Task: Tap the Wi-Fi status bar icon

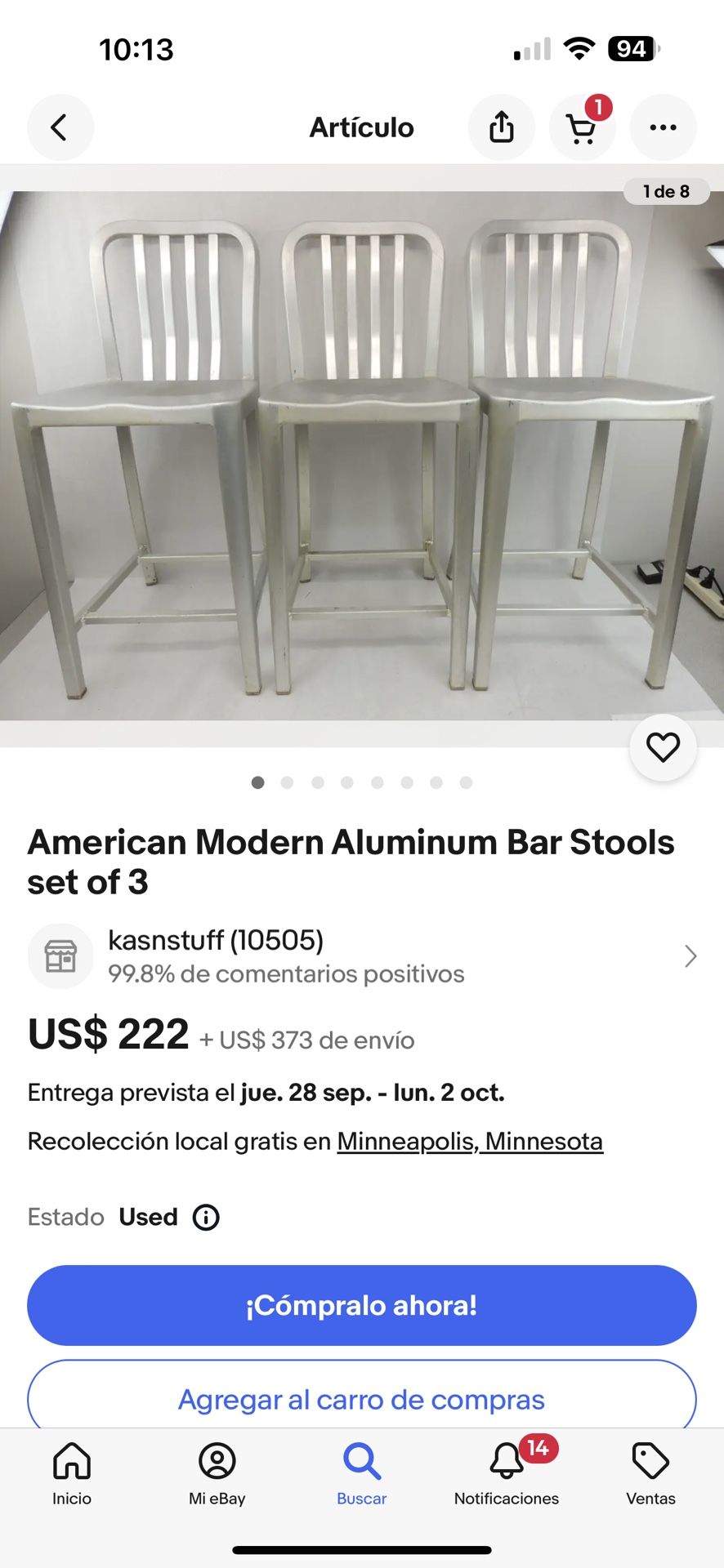Action: [578, 48]
